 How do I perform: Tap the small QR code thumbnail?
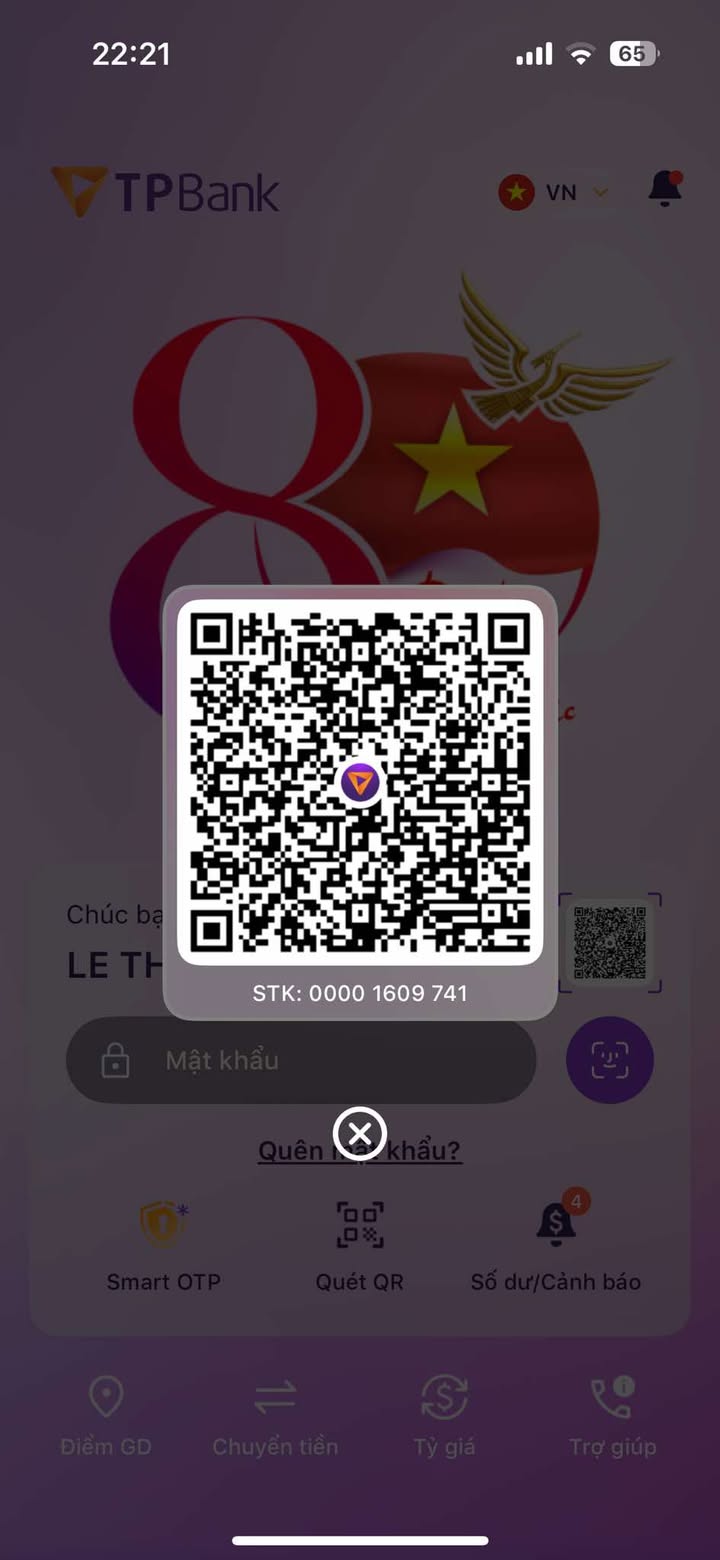[610, 943]
